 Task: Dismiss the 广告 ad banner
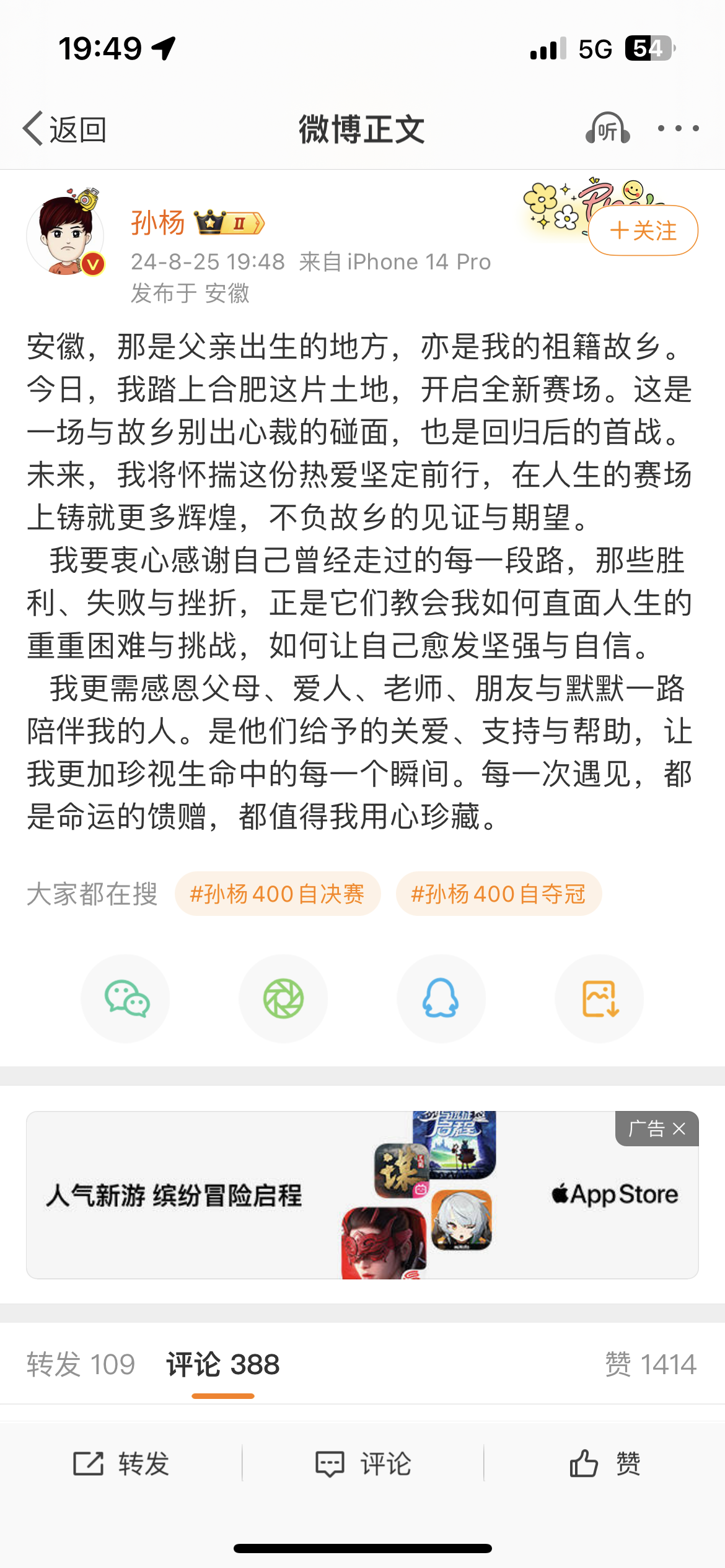tap(679, 1129)
